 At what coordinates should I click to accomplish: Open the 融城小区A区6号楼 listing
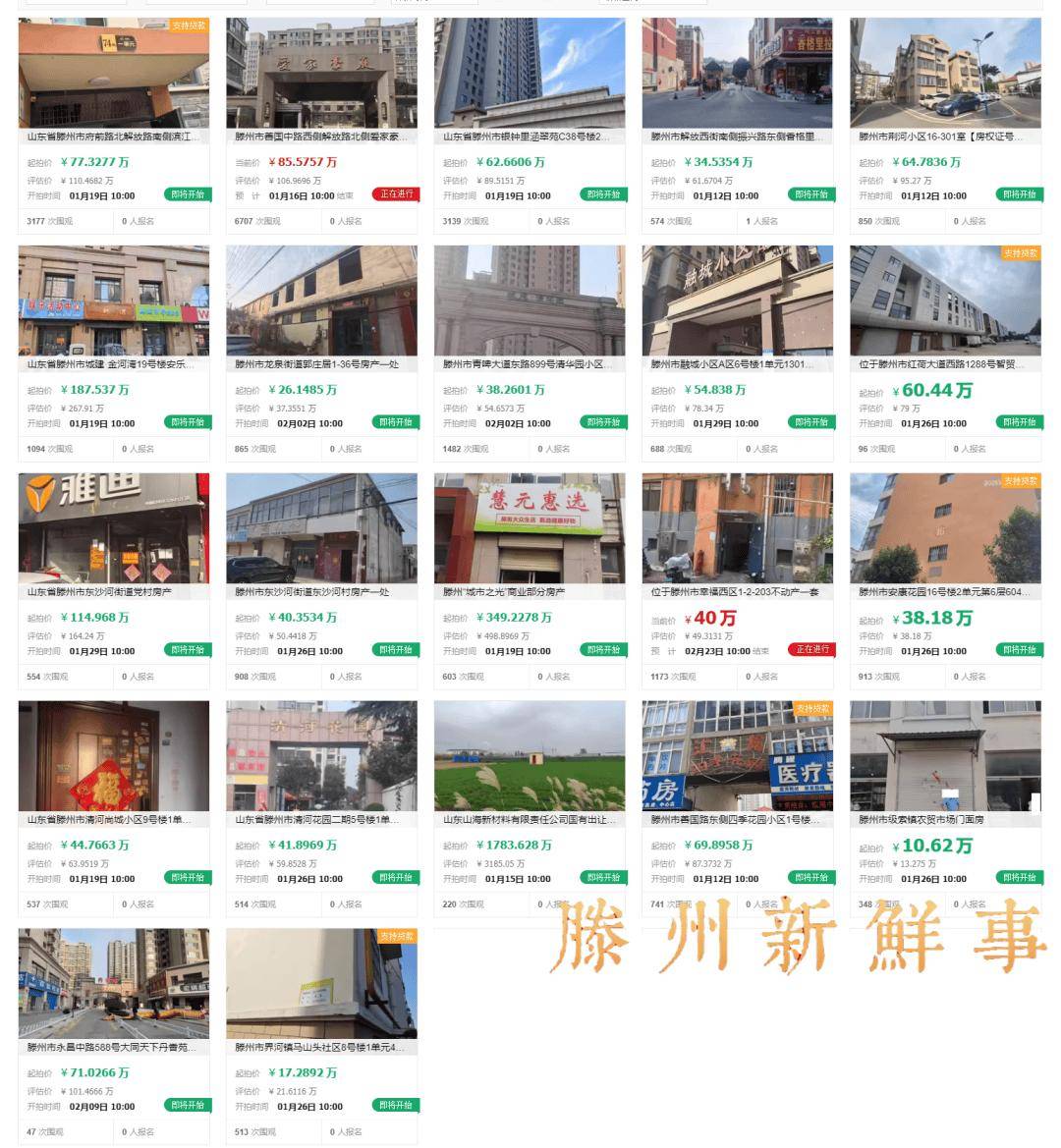pos(737,364)
